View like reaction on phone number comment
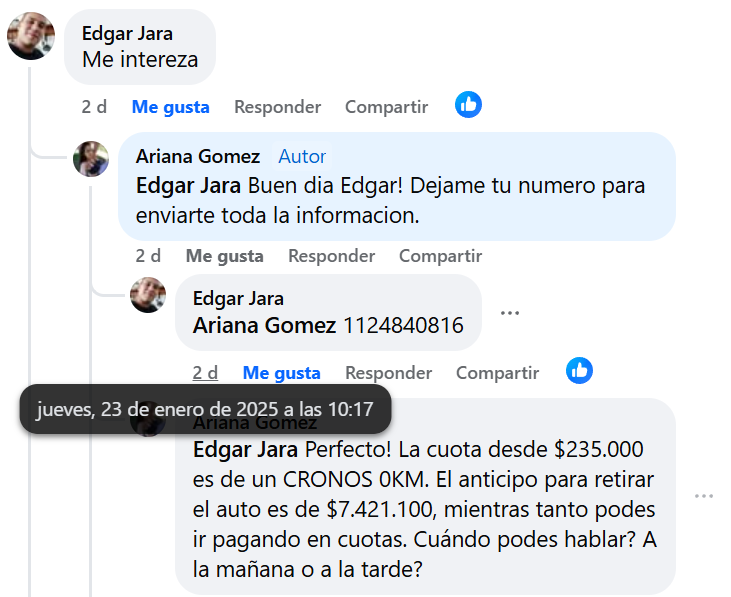This screenshot has height=597, width=731. (579, 371)
